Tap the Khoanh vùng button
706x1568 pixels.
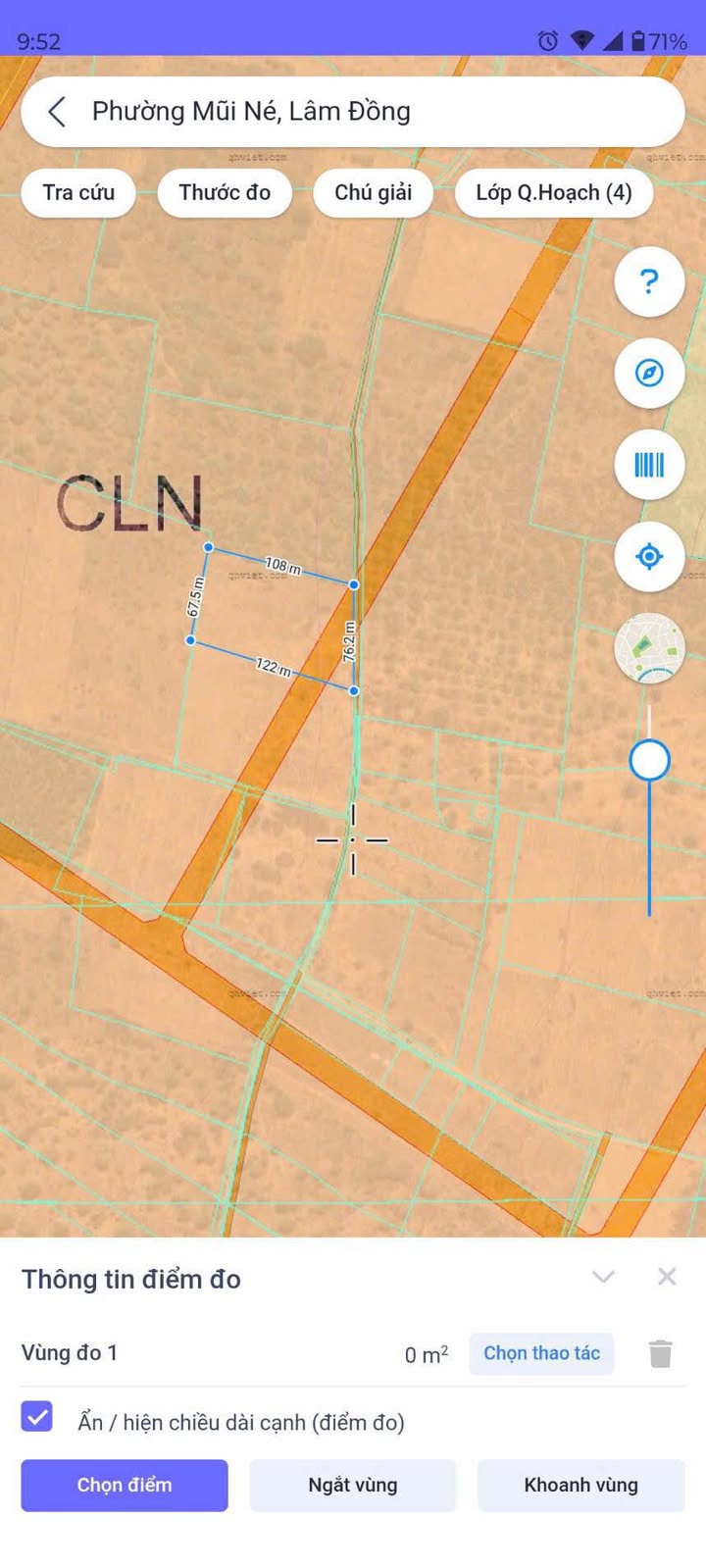pyautogui.click(x=580, y=1485)
